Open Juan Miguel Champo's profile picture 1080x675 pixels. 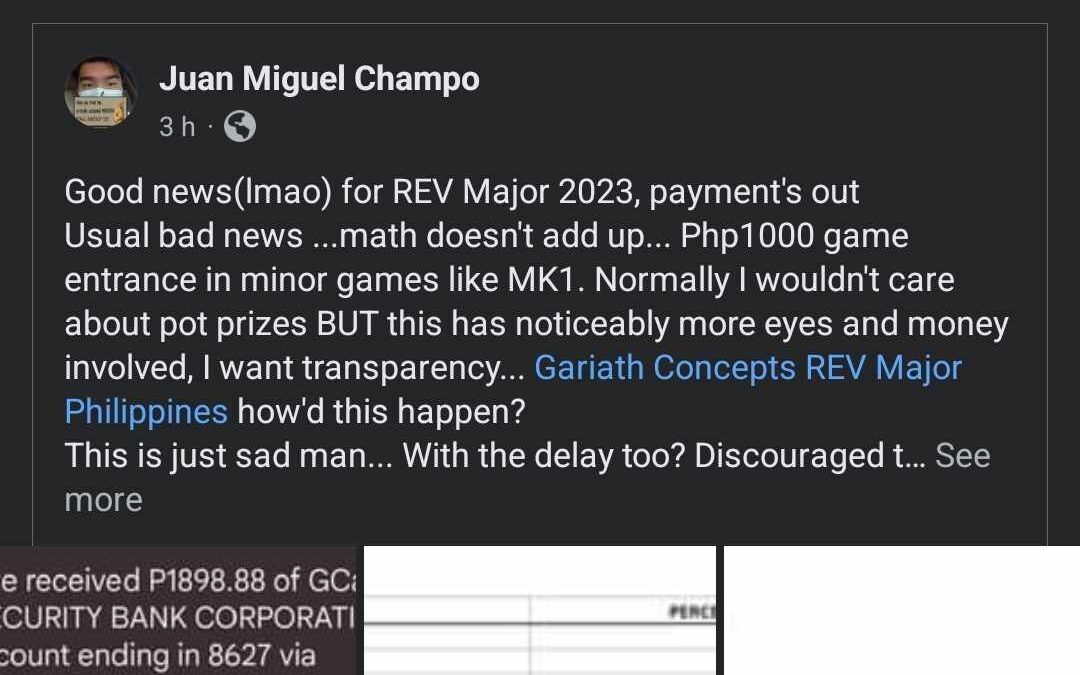tap(101, 93)
